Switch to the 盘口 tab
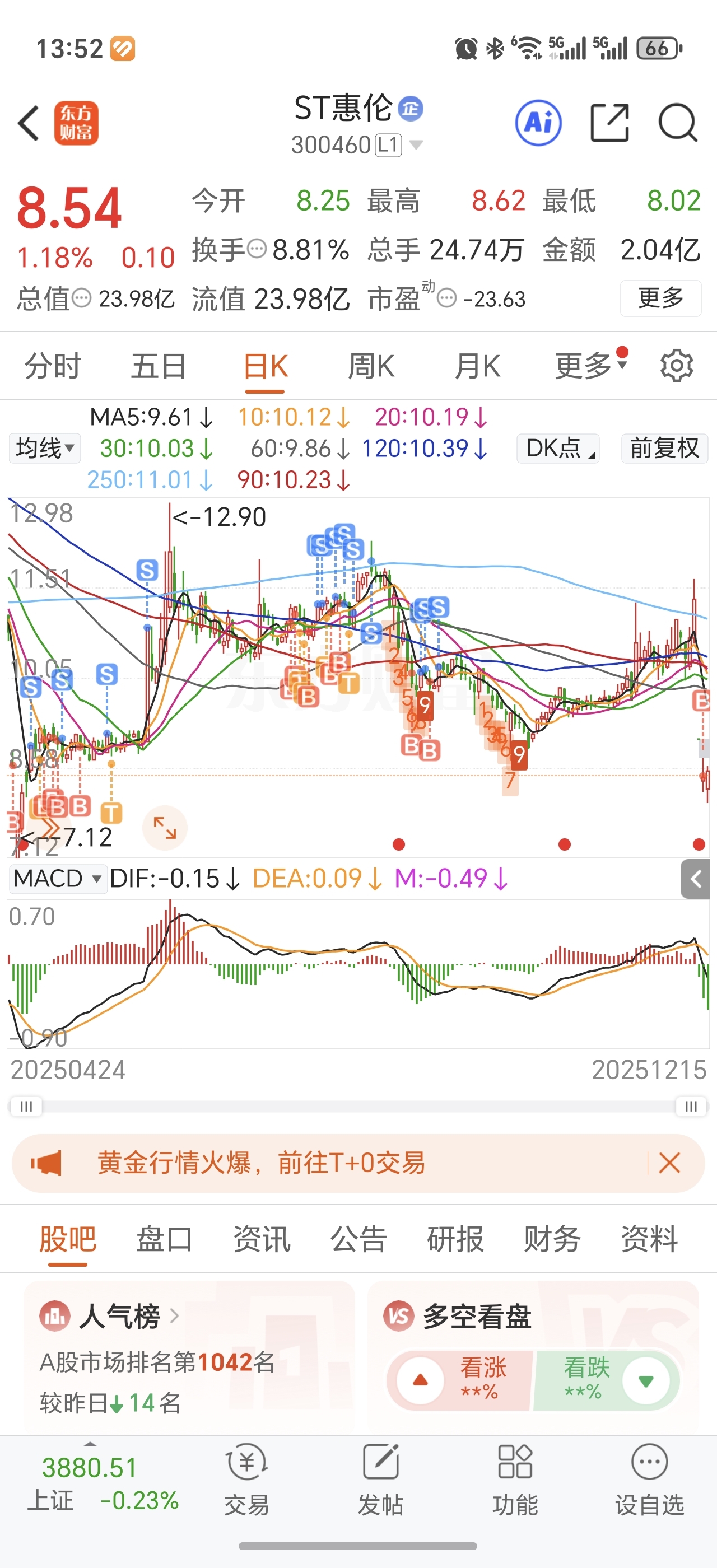This screenshot has height=1568, width=717. tap(164, 1239)
